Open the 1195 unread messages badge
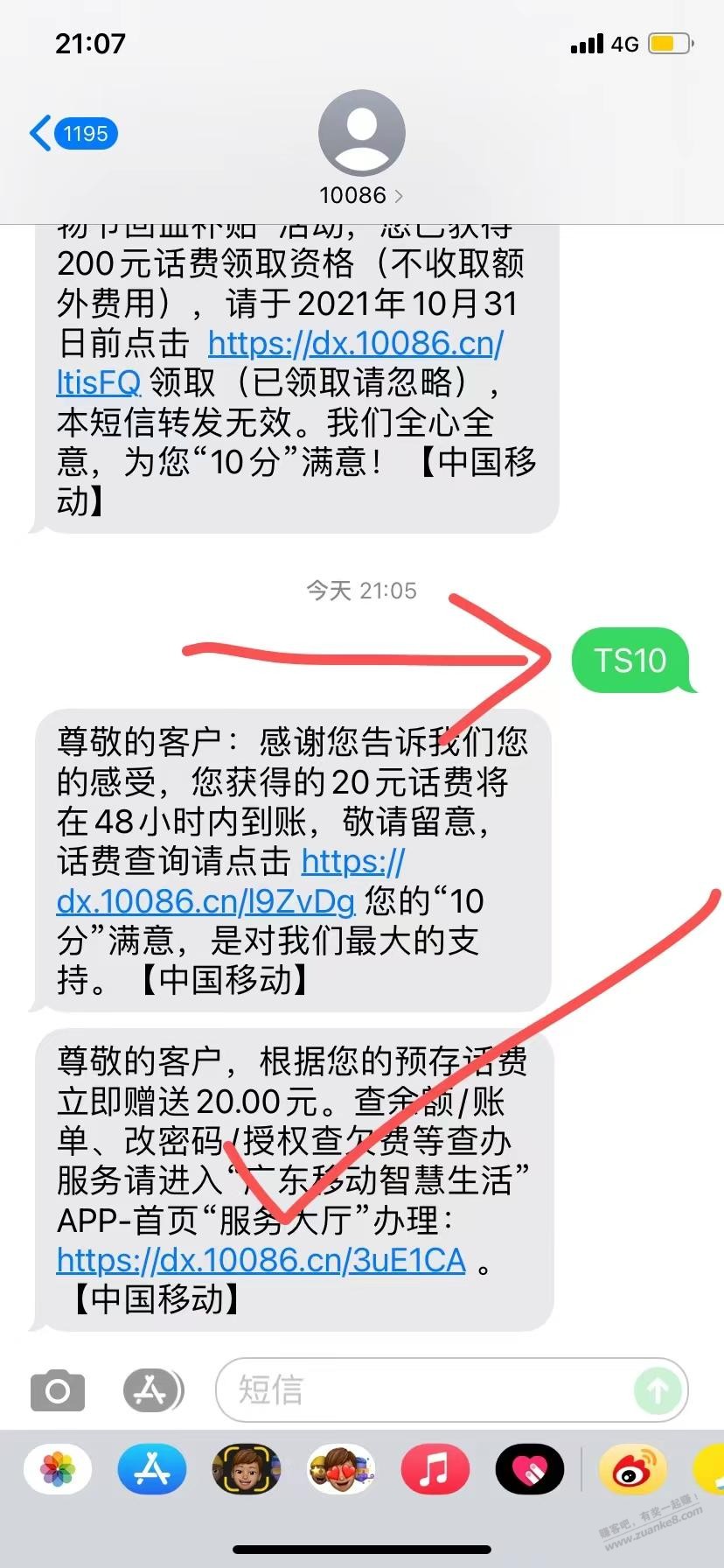The width and height of the screenshot is (724, 1568). click(x=83, y=133)
